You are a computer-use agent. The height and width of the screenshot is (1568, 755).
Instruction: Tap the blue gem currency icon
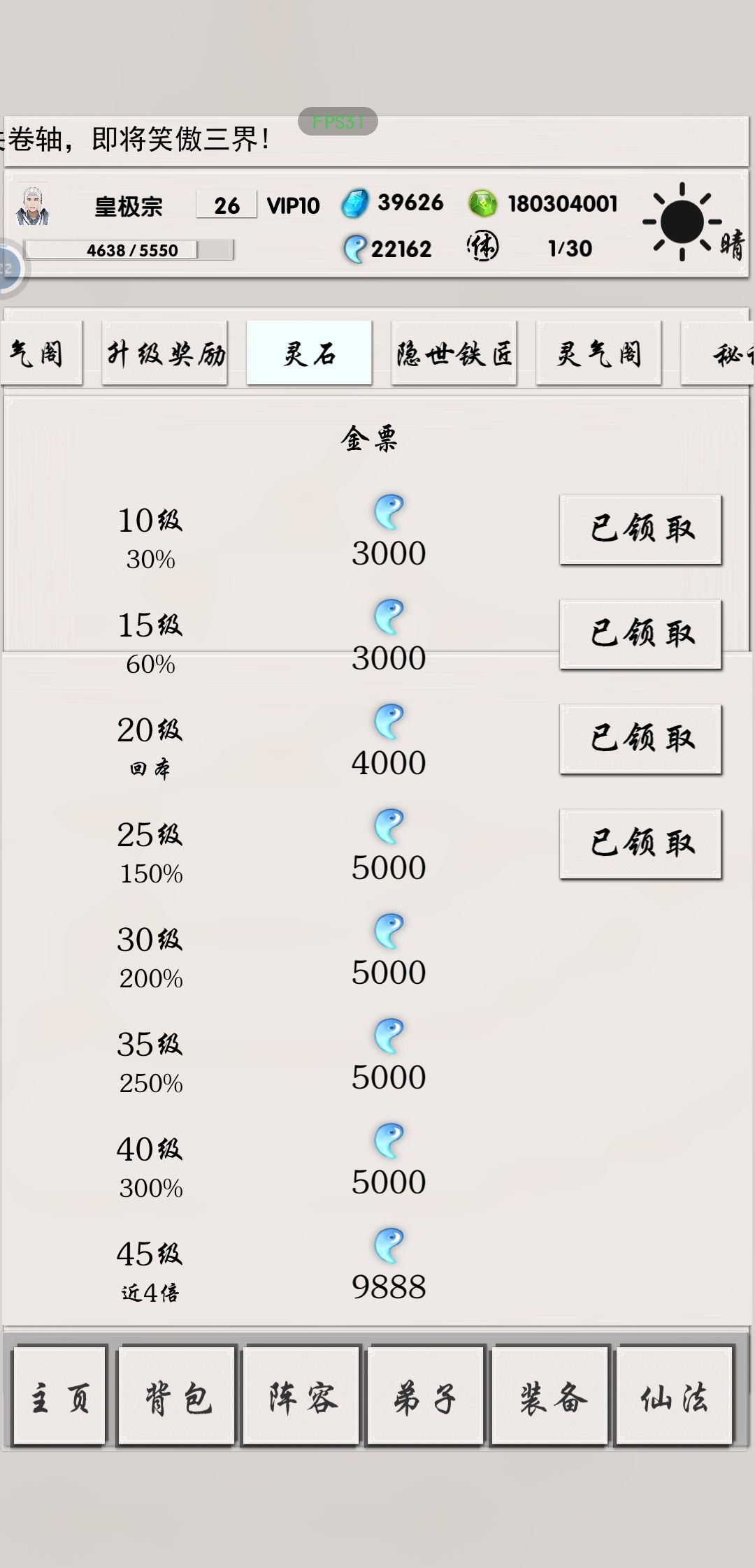pos(355,203)
